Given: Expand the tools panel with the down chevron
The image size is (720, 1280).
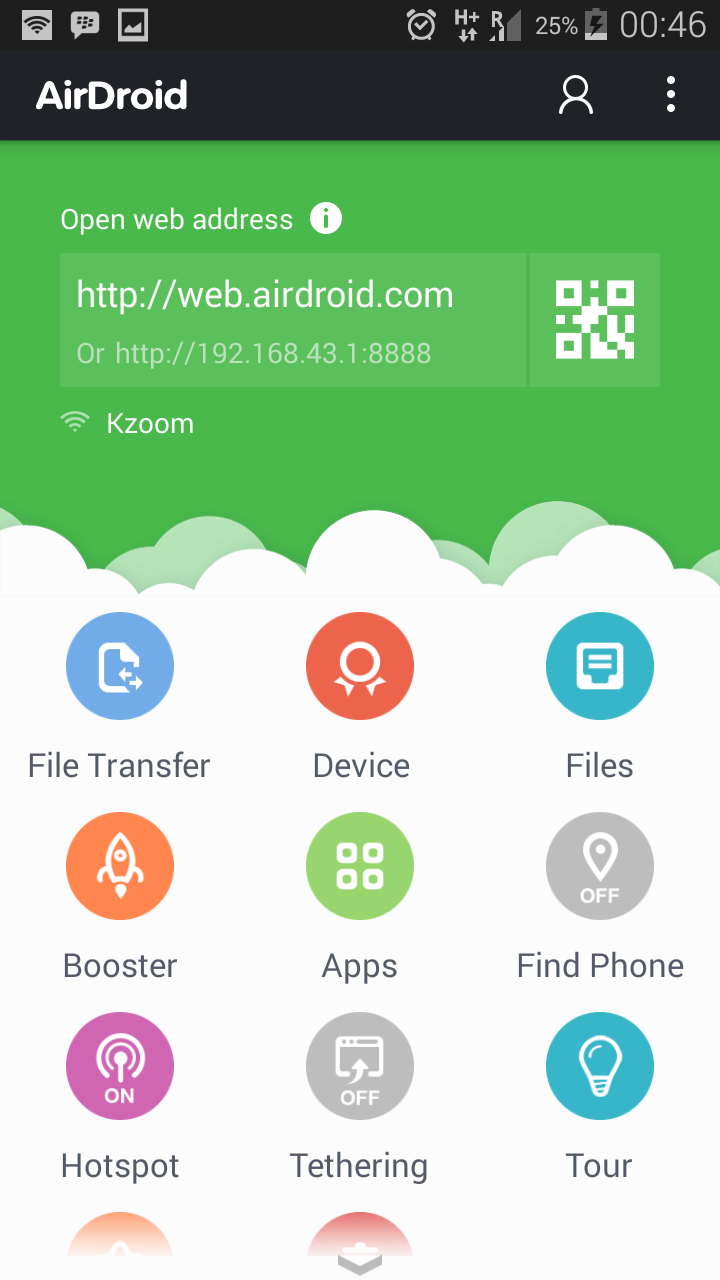Looking at the screenshot, I should (360, 1264).
